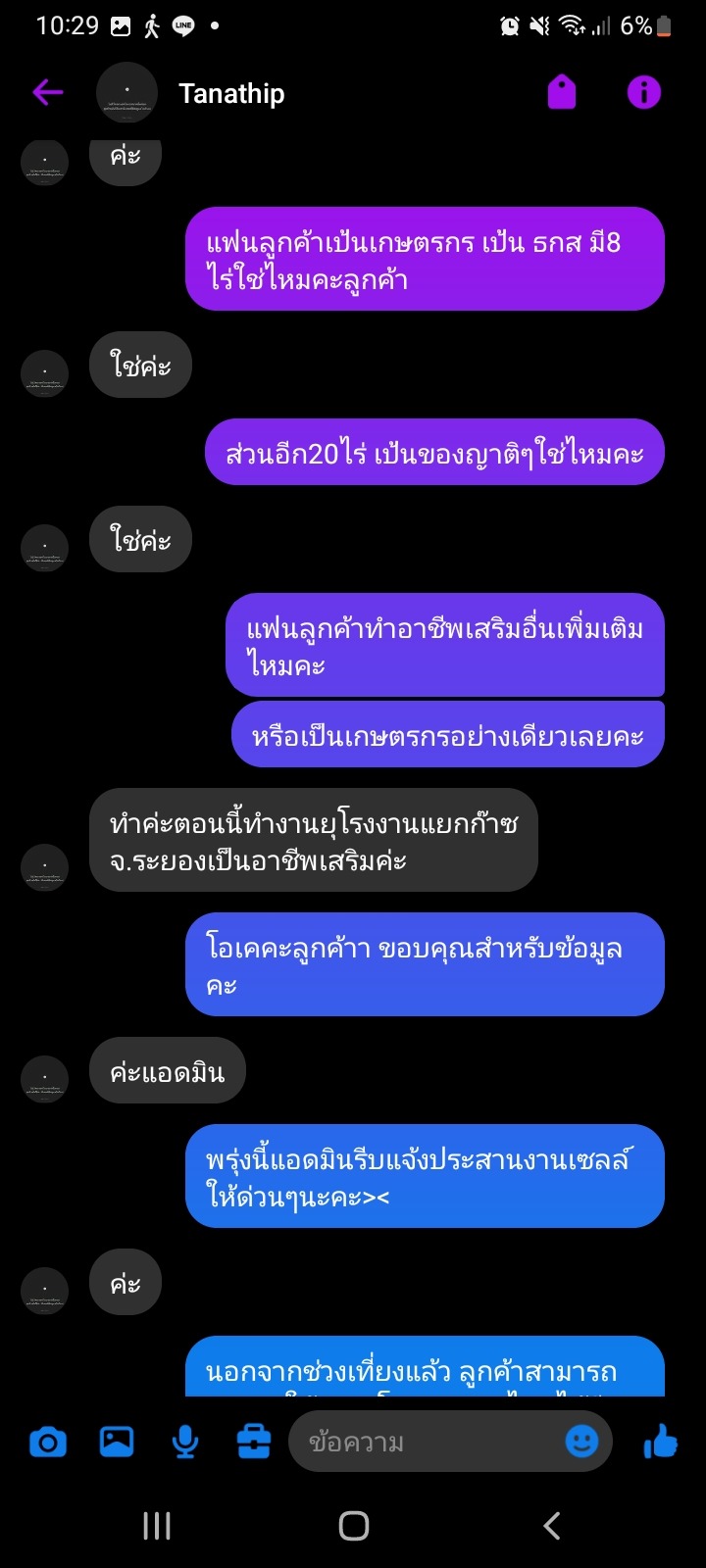This screenshot has width=706, height=1568.
Task: Open the camera to take photo
Action: tap(48, 1442)
